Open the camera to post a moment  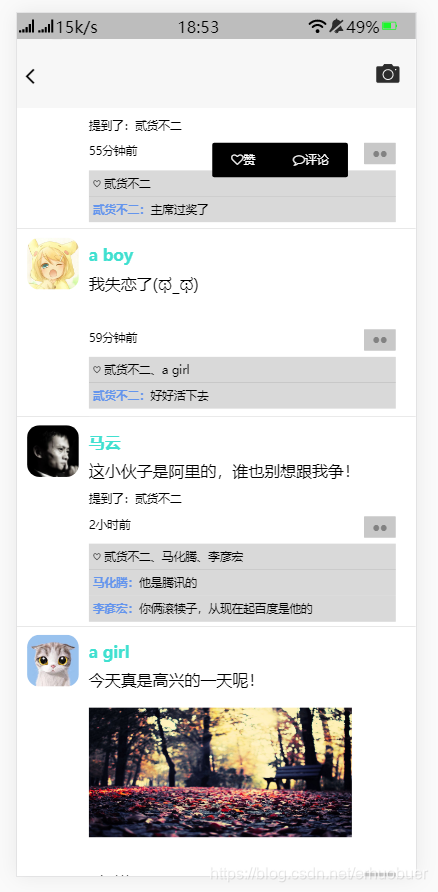click(387, 74)
